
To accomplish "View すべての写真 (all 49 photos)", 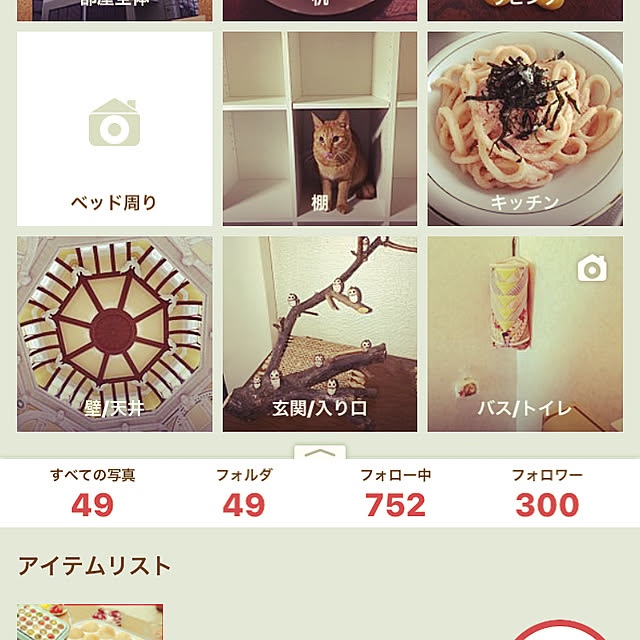I will coord(92,493).
